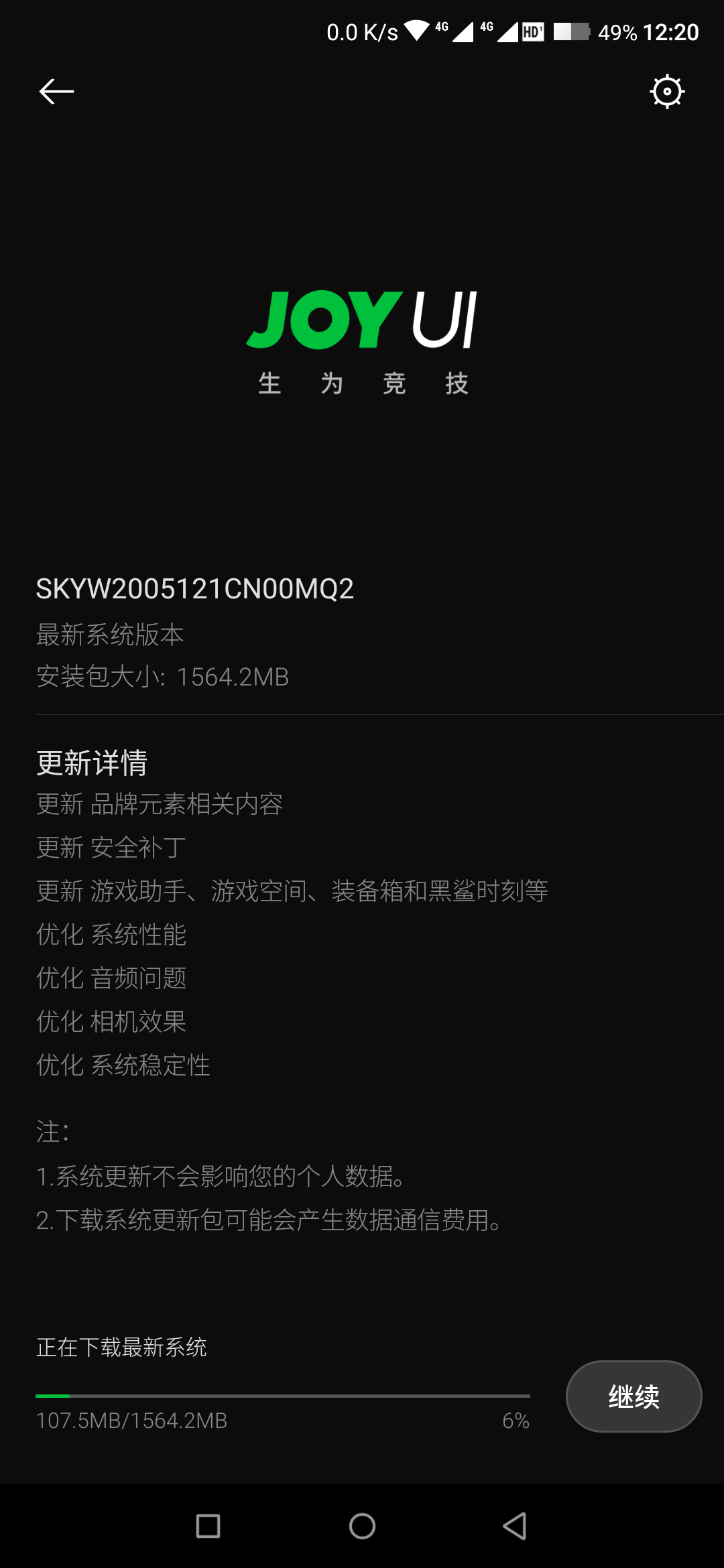724x1568 pixels.
Task: Go back using the top-left arrow
Action: [56, 91]
